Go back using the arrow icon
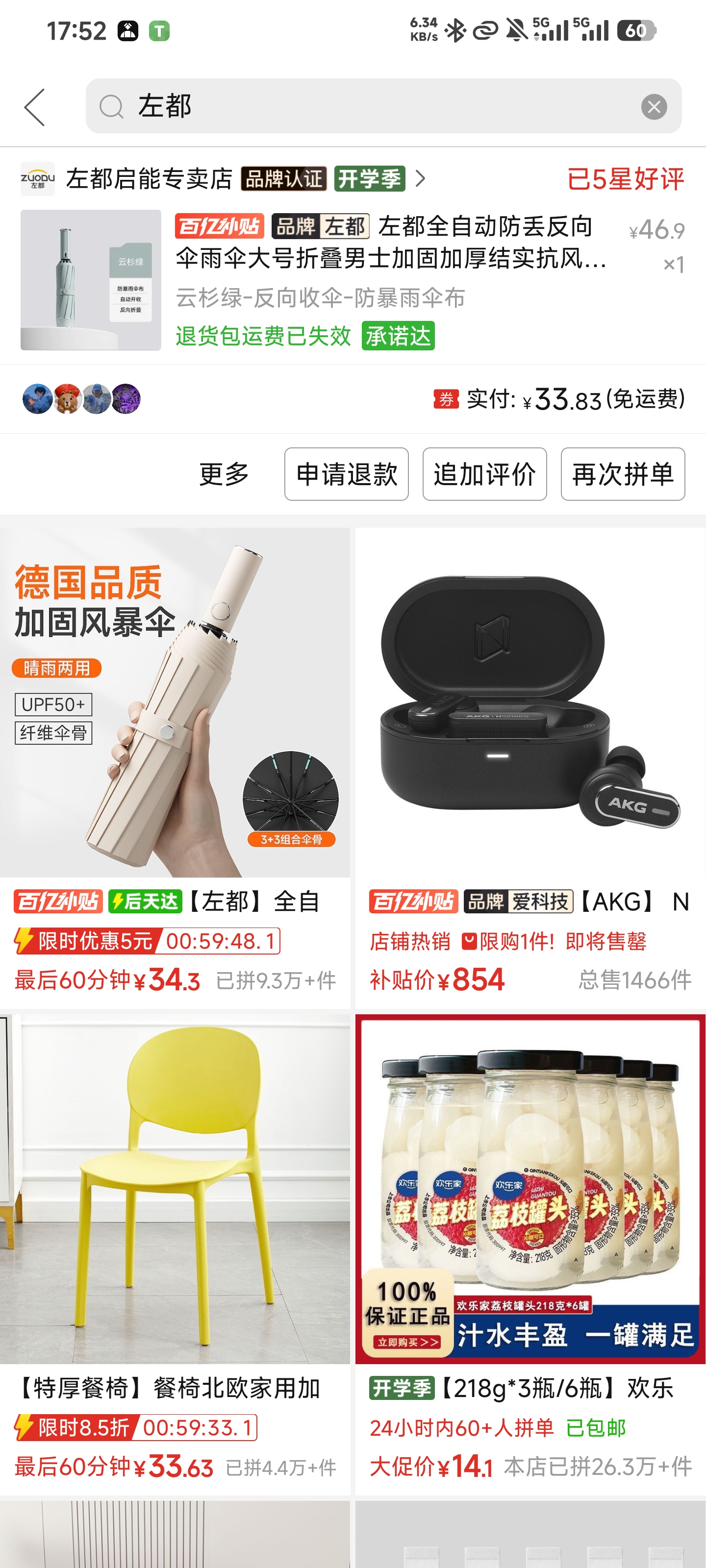Image resolution: width=706 pixels, height=1568 pixels. (35, 107)
